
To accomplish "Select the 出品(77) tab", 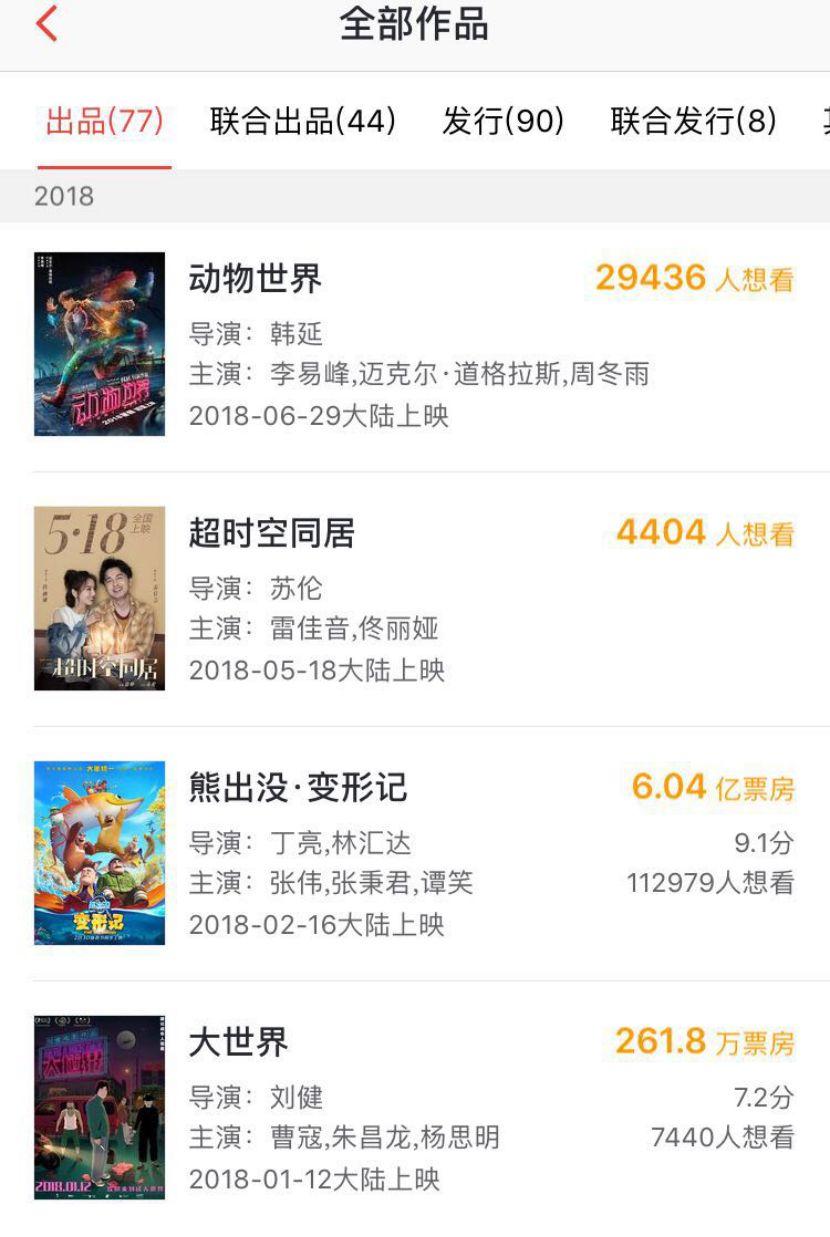I will 104,122.
